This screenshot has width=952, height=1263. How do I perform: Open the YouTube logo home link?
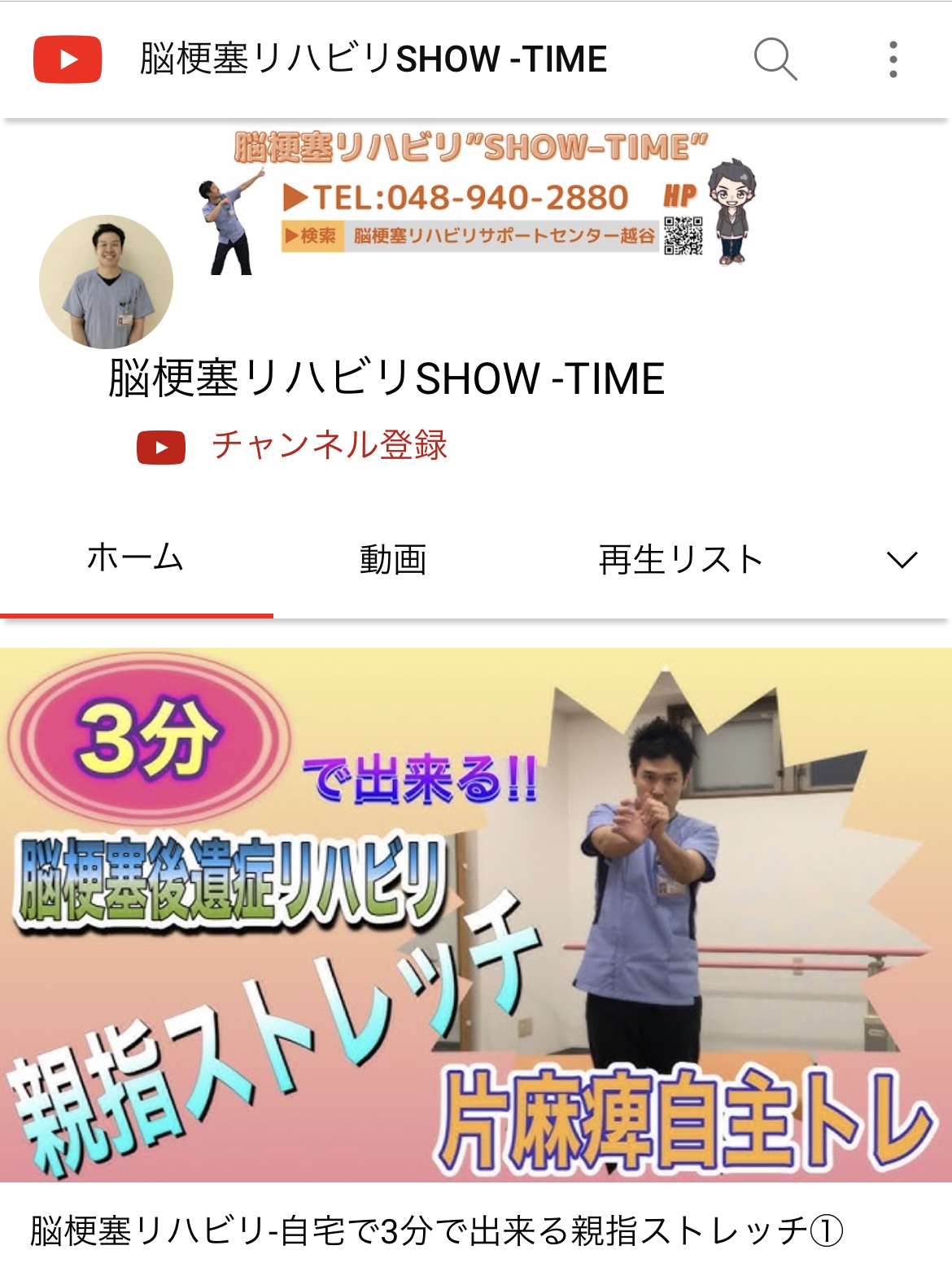point(68,59)
